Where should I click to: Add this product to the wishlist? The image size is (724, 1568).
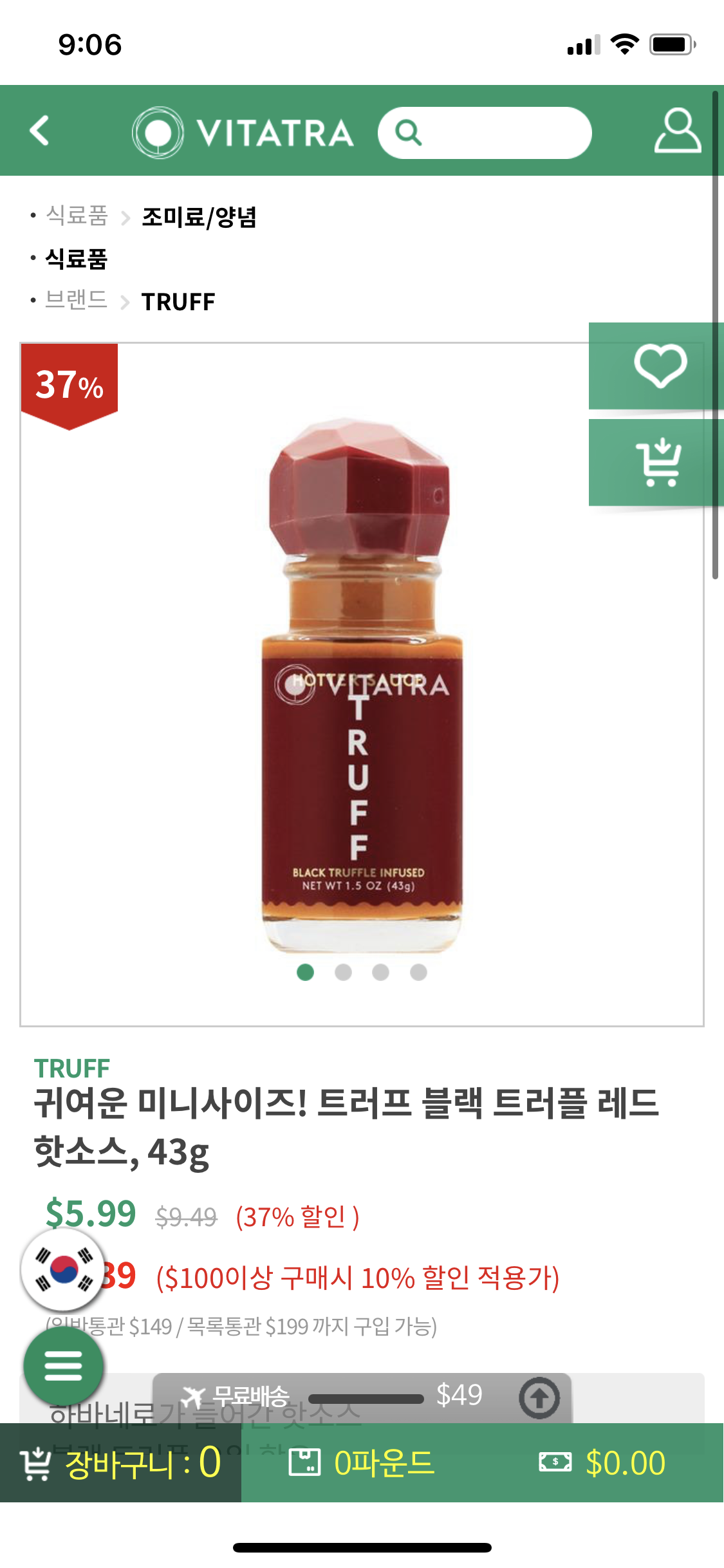pyautogui.click(x=656, y=366)
